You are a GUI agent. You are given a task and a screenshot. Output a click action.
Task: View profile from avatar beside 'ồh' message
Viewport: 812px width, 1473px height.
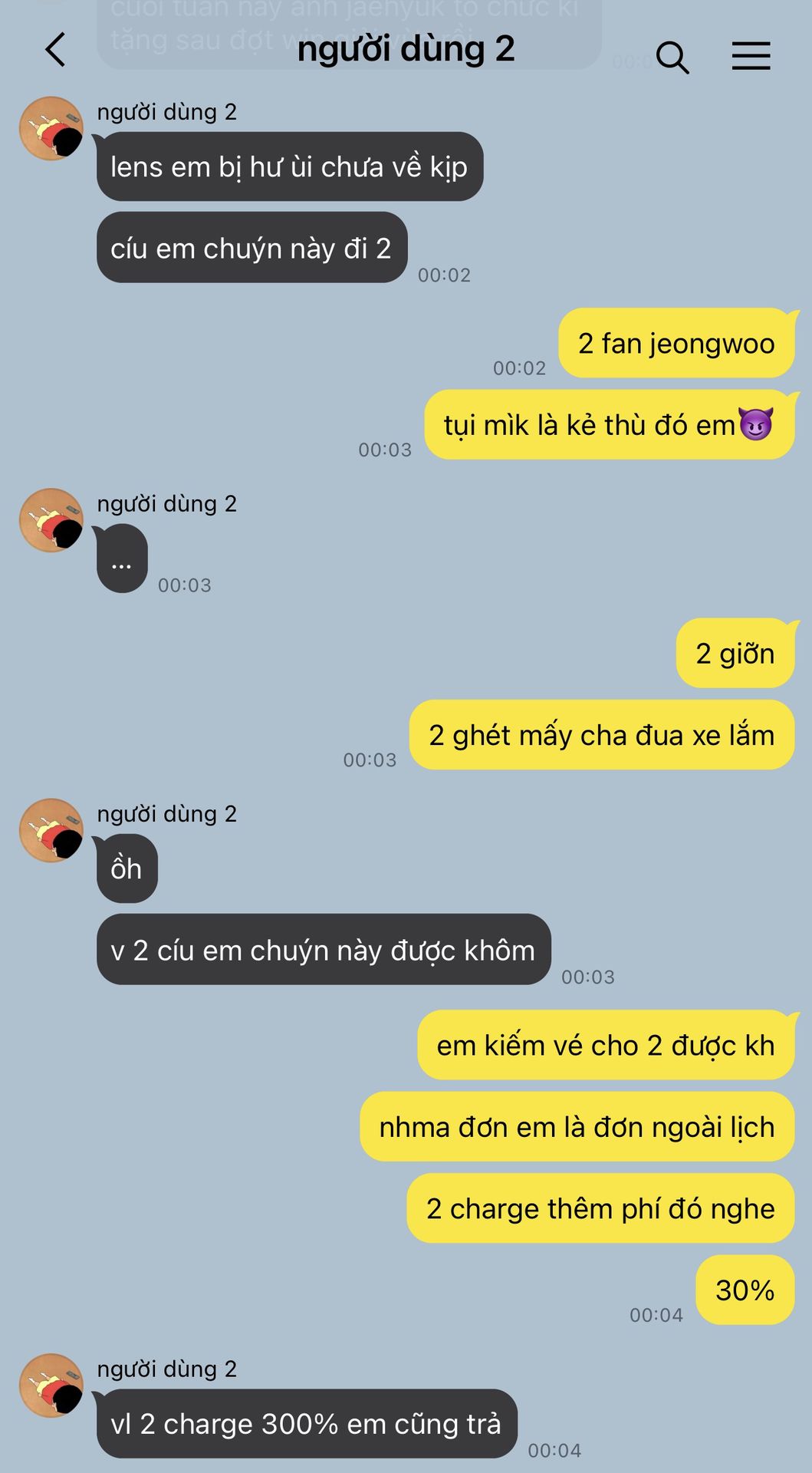pos(51,830)
